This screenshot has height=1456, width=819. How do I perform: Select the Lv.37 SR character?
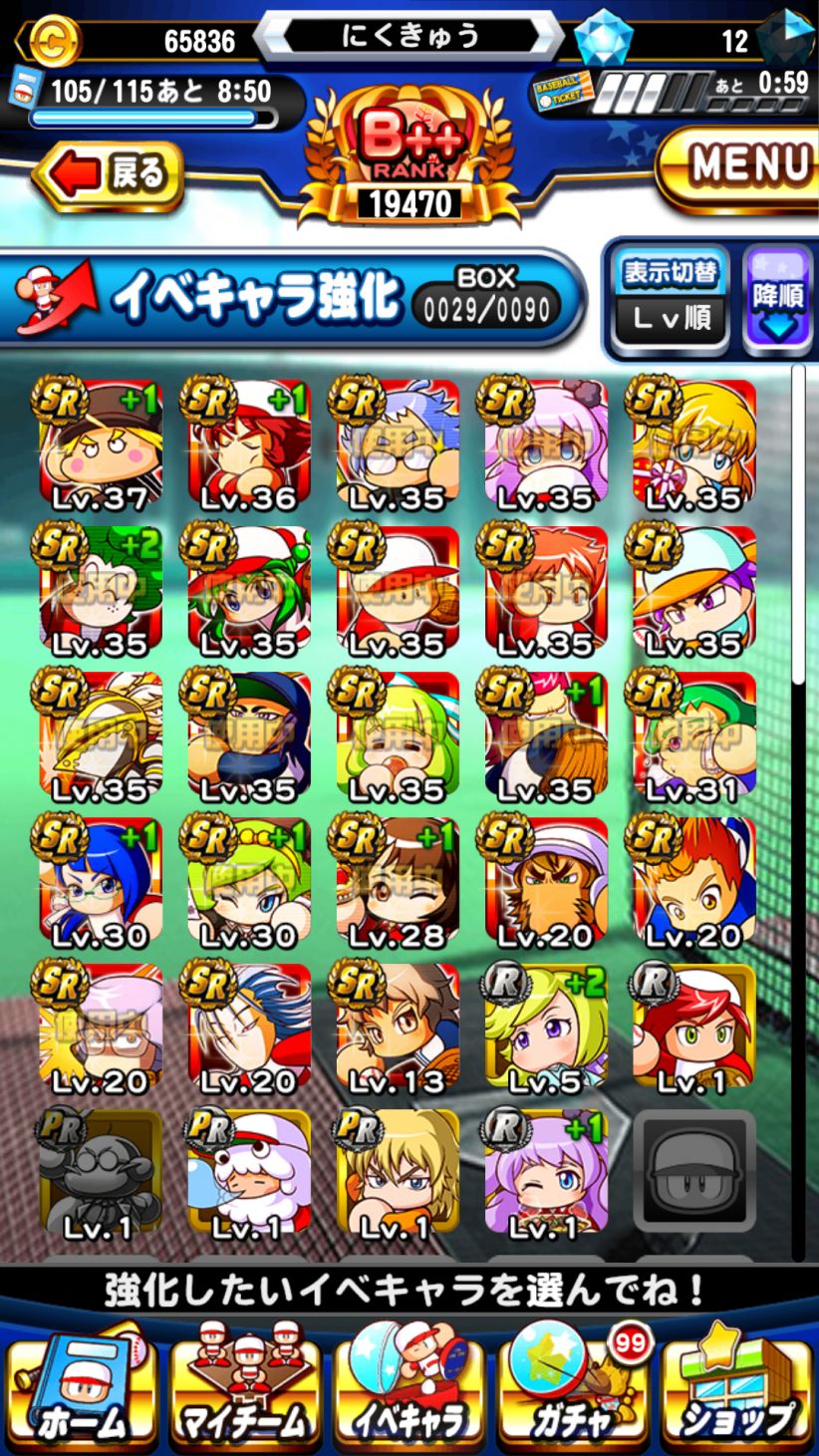(x=100, y=442)
